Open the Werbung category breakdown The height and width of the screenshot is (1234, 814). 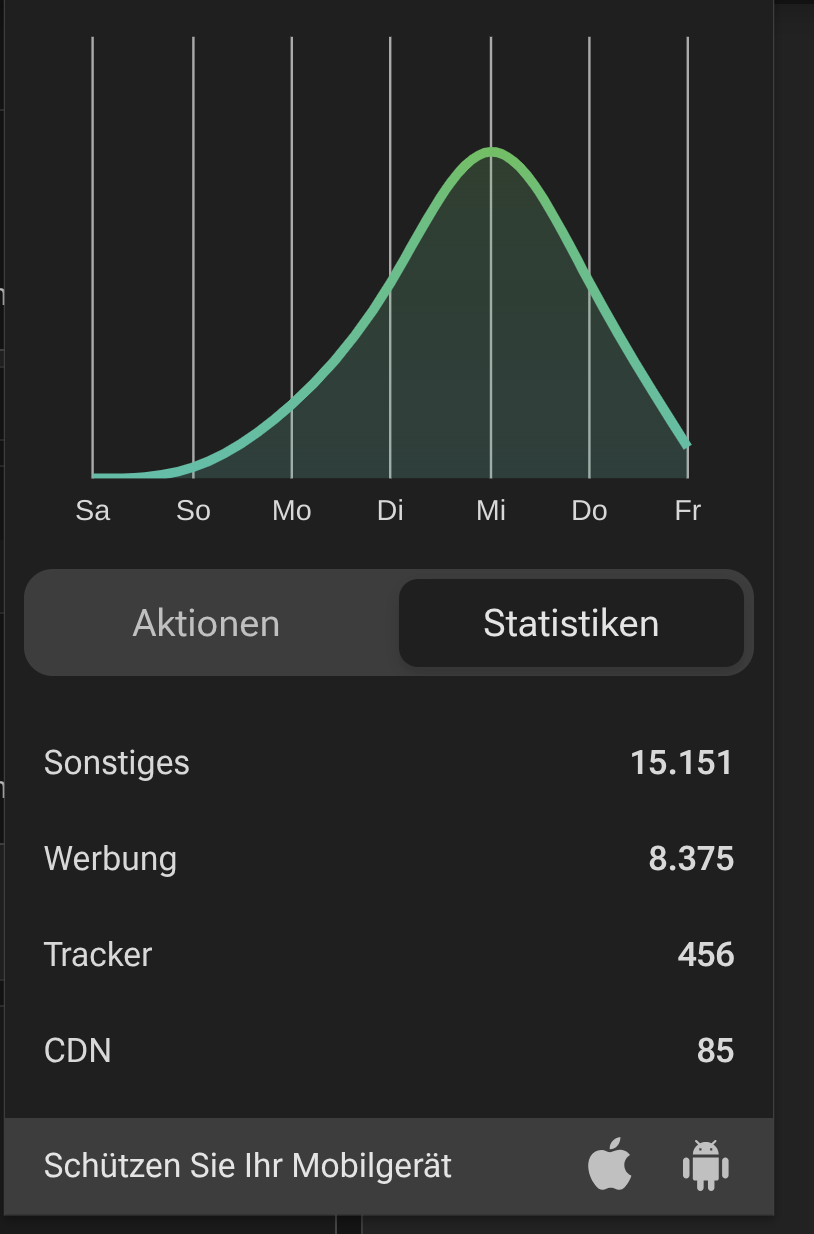point(388,858)
